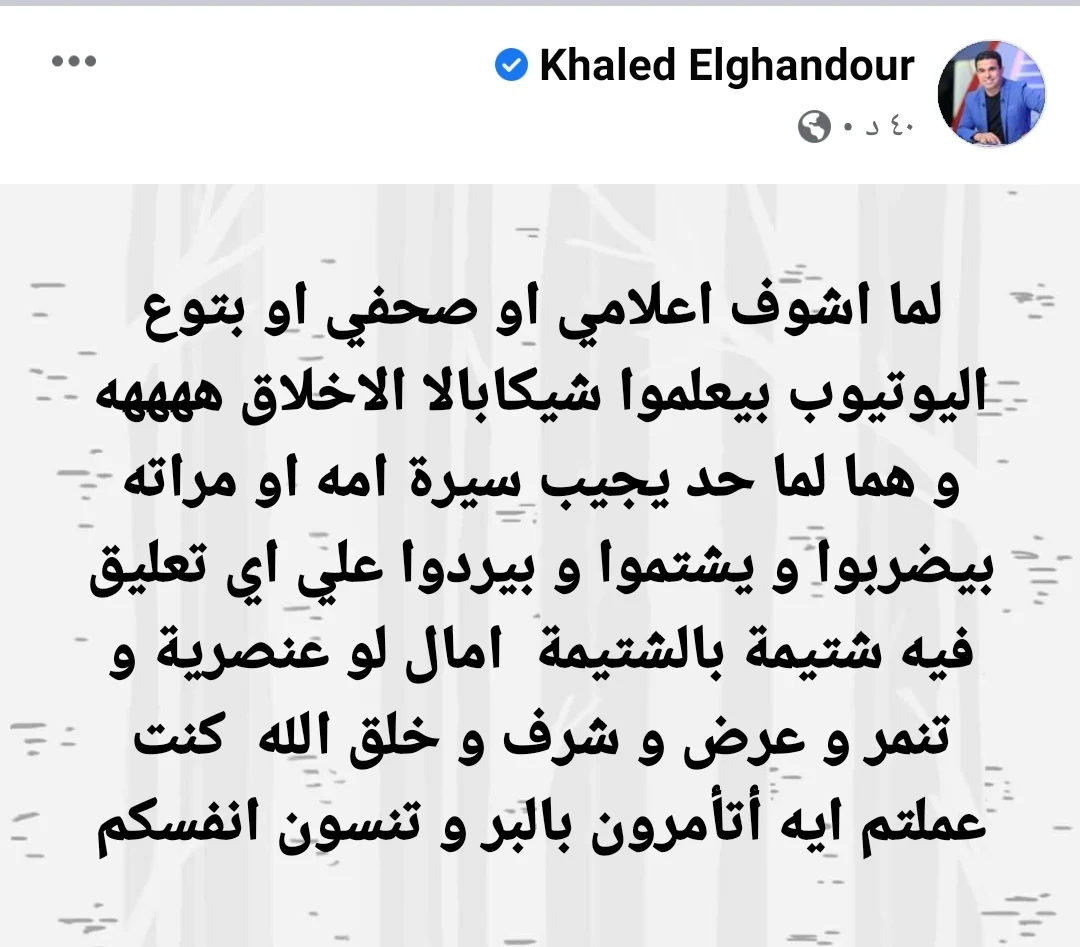Screen dimensions: 1080x947
Task: Open Khaled Elghandour's profile name link
Action: [x=727, y=66]
